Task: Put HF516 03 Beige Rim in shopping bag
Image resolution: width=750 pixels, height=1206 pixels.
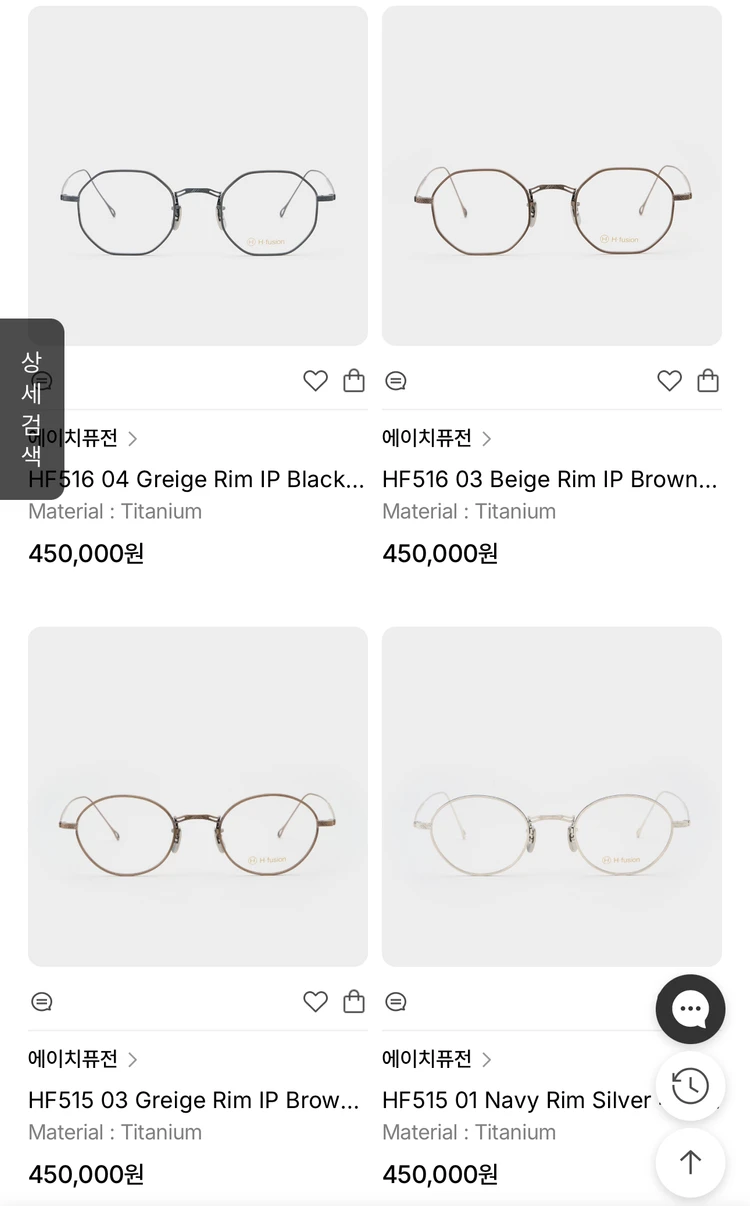Action: (x=708, y=381)
